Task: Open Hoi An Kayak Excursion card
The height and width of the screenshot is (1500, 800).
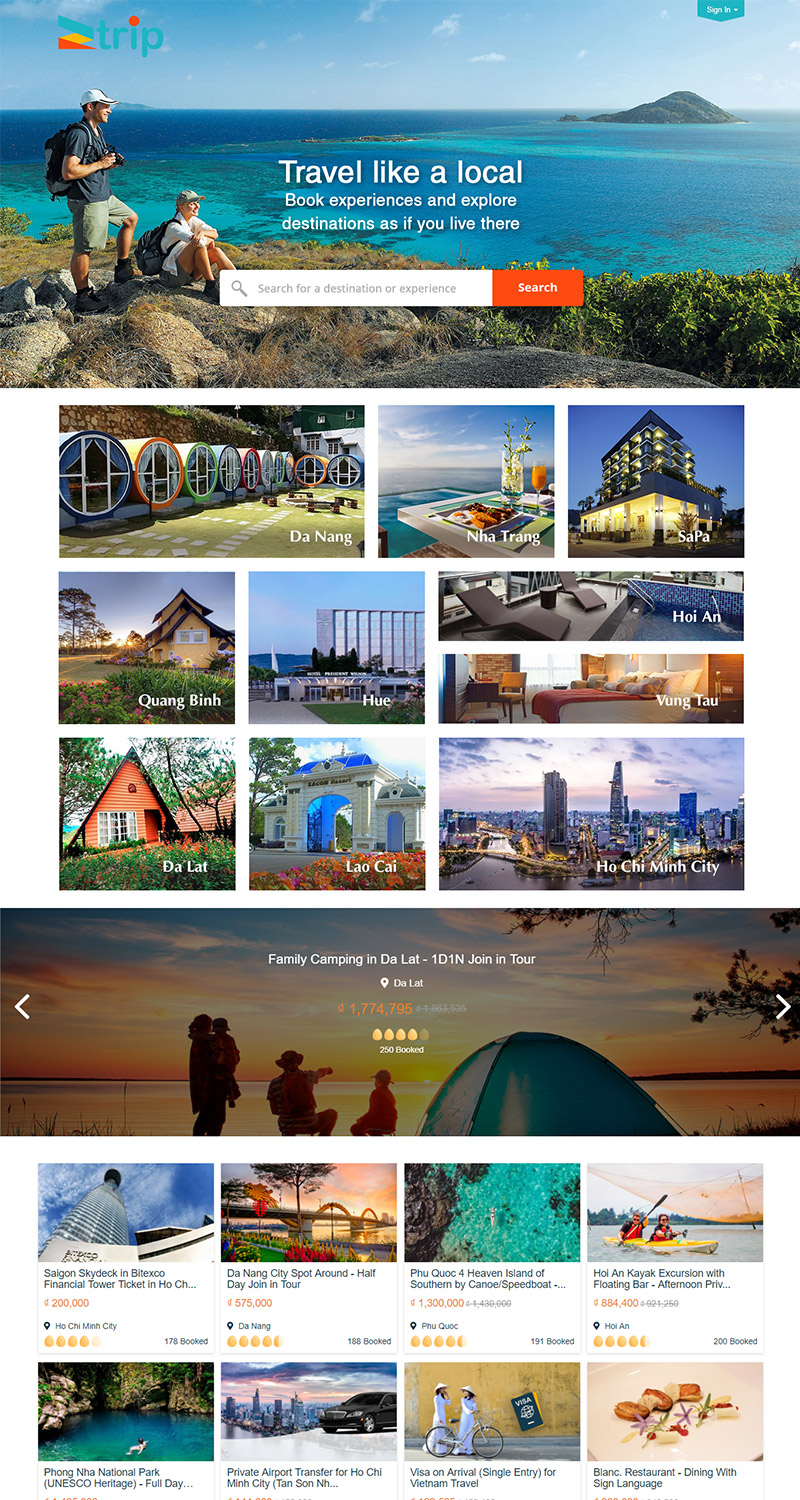Action: click(675, 1258)
